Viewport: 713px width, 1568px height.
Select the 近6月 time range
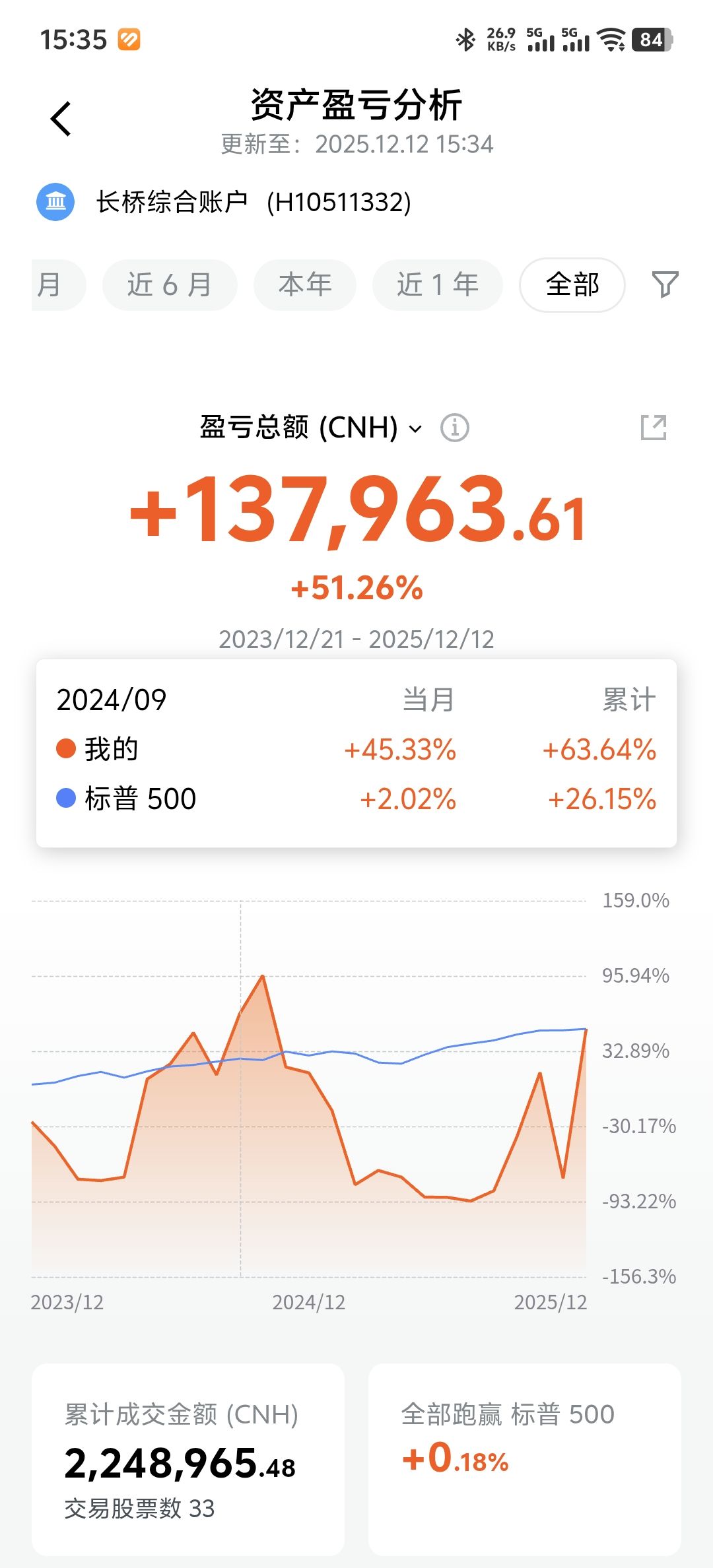[x=169, y=285]
